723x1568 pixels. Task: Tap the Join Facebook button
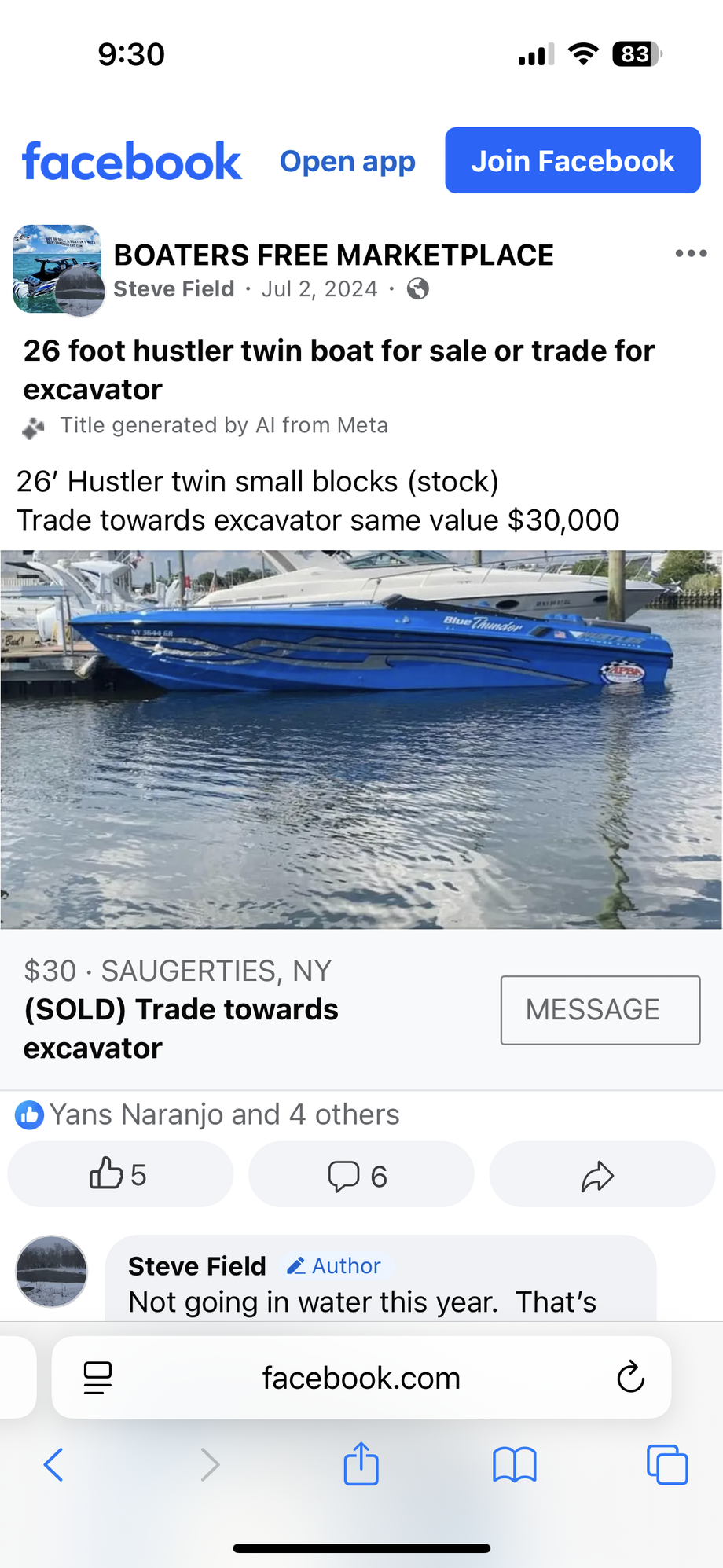click(x=572, y=160)
